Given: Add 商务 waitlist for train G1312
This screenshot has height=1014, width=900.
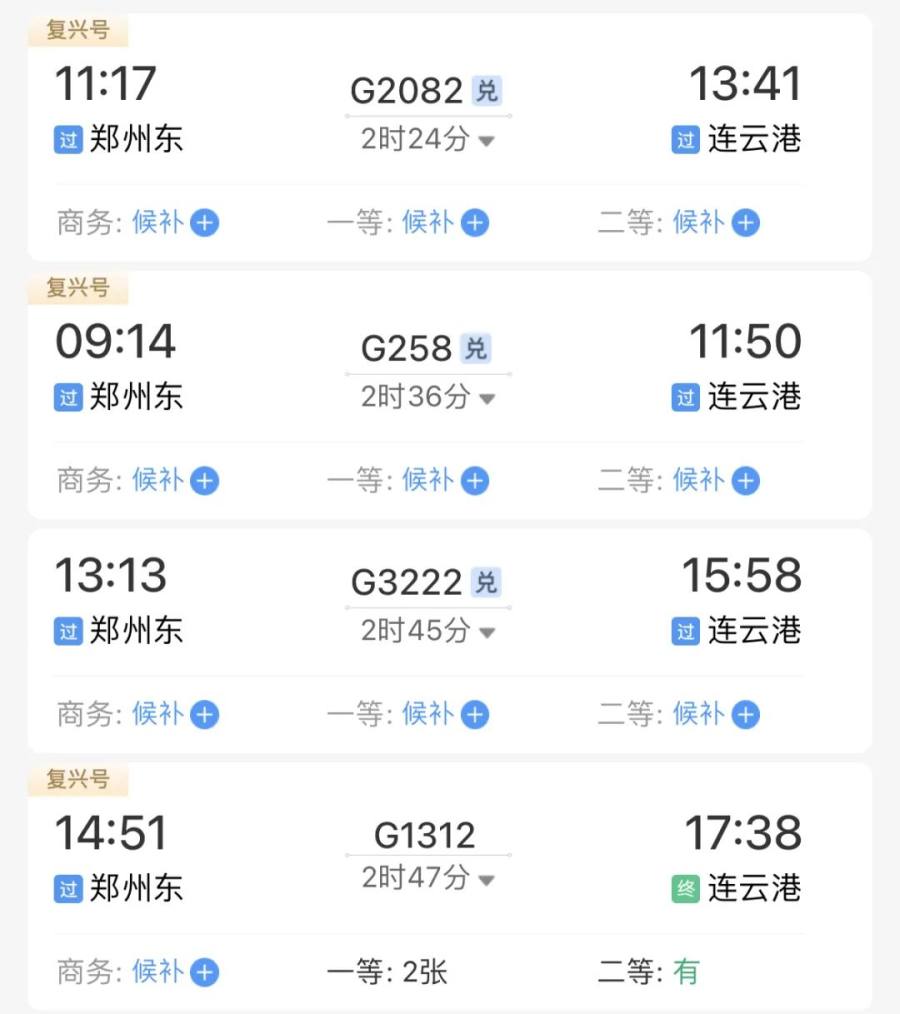Looking at the screenshot, I should (204, 972).
